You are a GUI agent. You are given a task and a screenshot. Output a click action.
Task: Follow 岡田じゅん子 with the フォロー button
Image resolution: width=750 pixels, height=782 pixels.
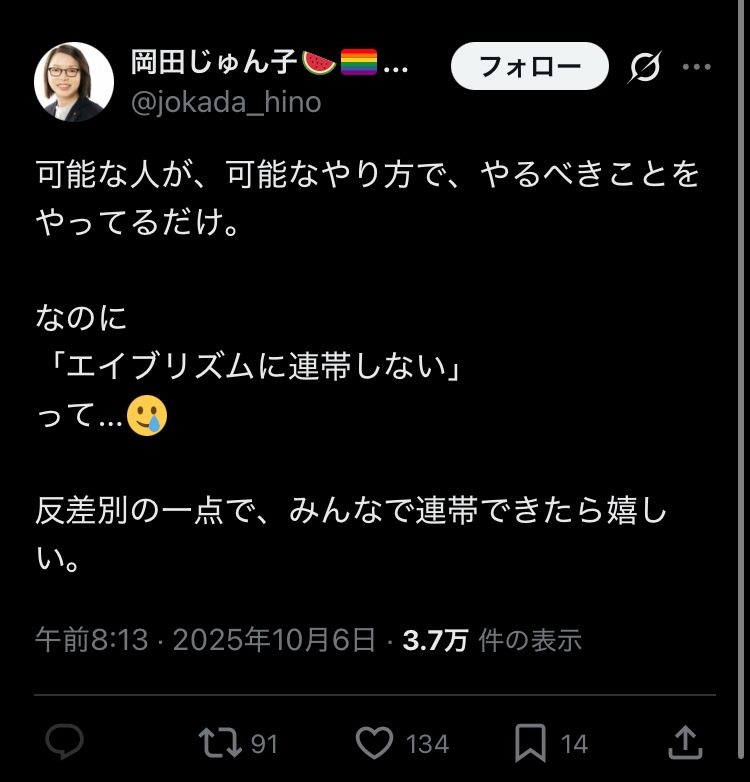[x=530, y=67]
